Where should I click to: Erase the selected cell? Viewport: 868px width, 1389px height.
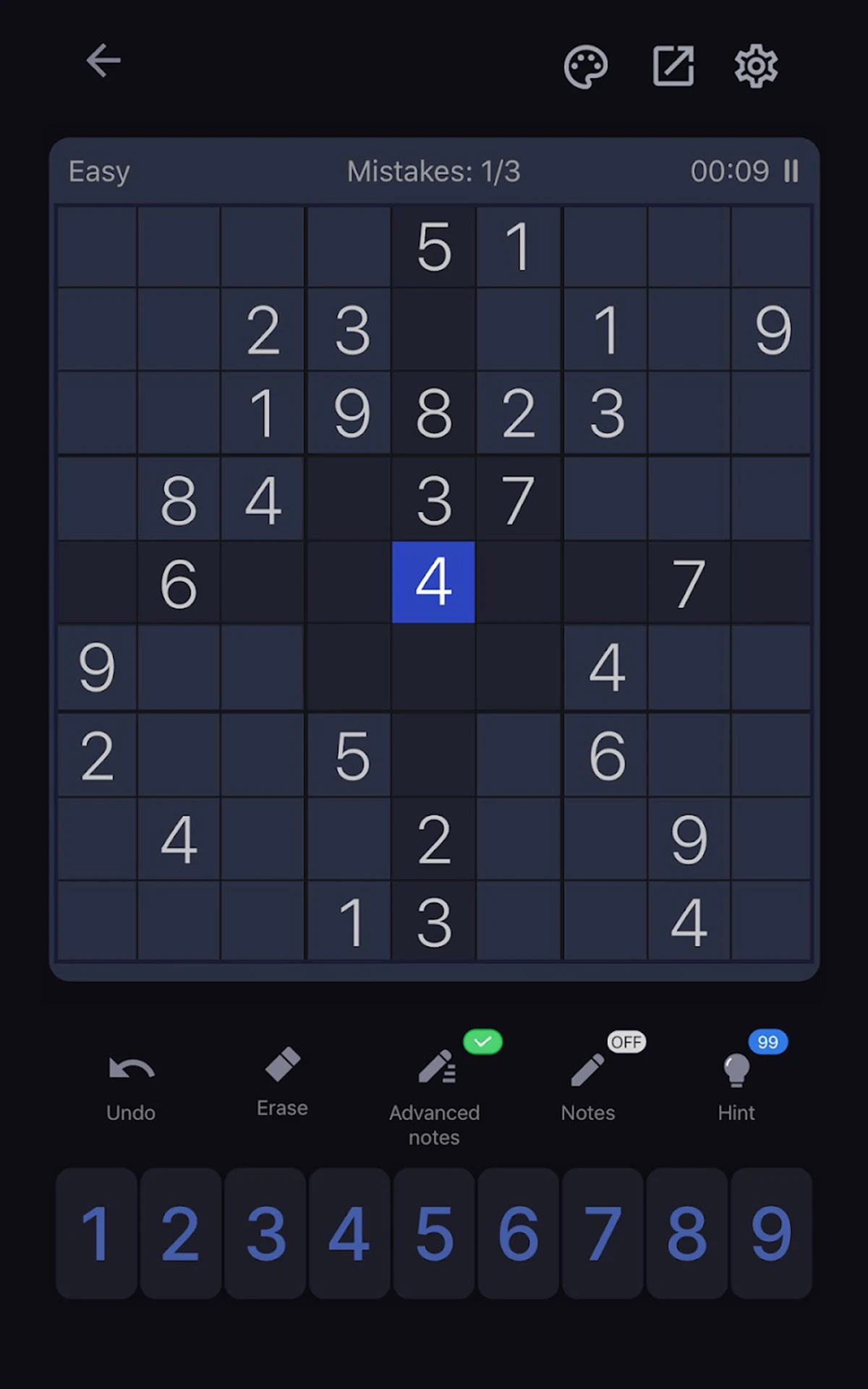pyautogui.click(x=282, y=1082)
